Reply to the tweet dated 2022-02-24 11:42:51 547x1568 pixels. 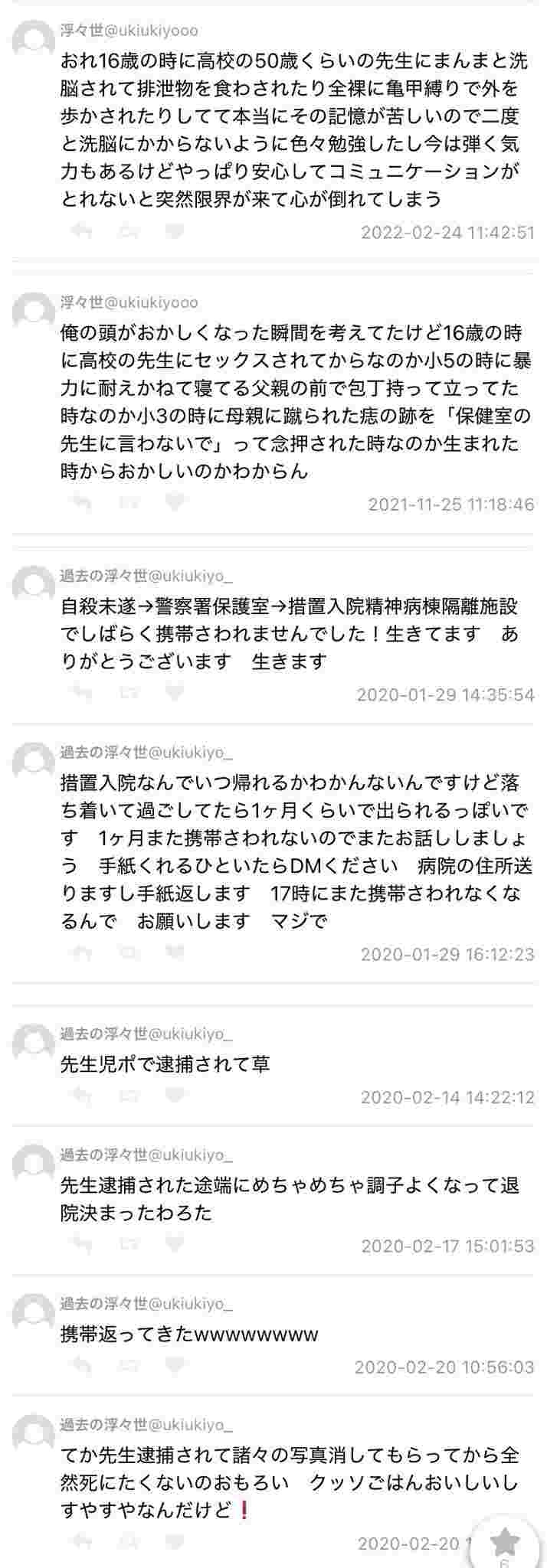81,230
